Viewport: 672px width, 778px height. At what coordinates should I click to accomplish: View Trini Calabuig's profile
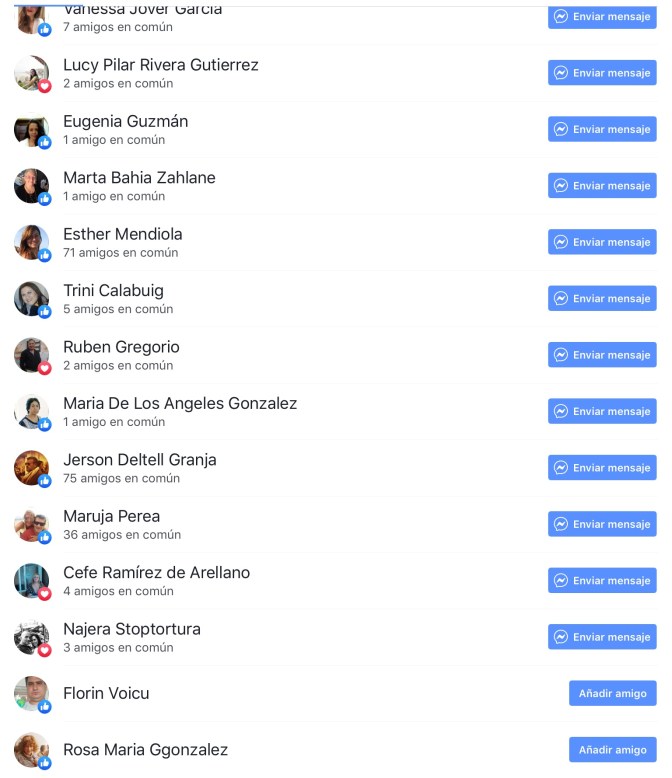tap(113, 291)
